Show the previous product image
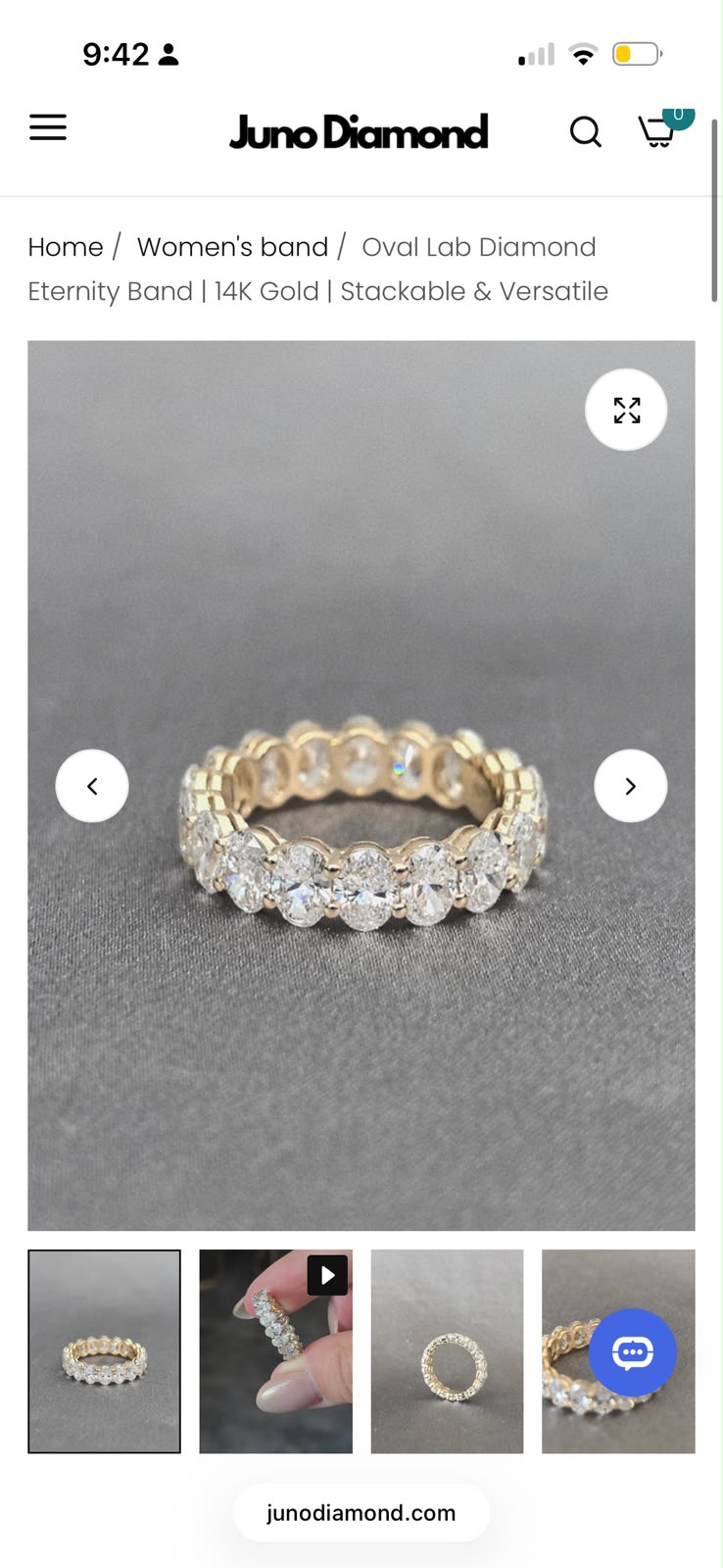The width and height of the screenshot is (723, 1568). [x=92, y=786]
